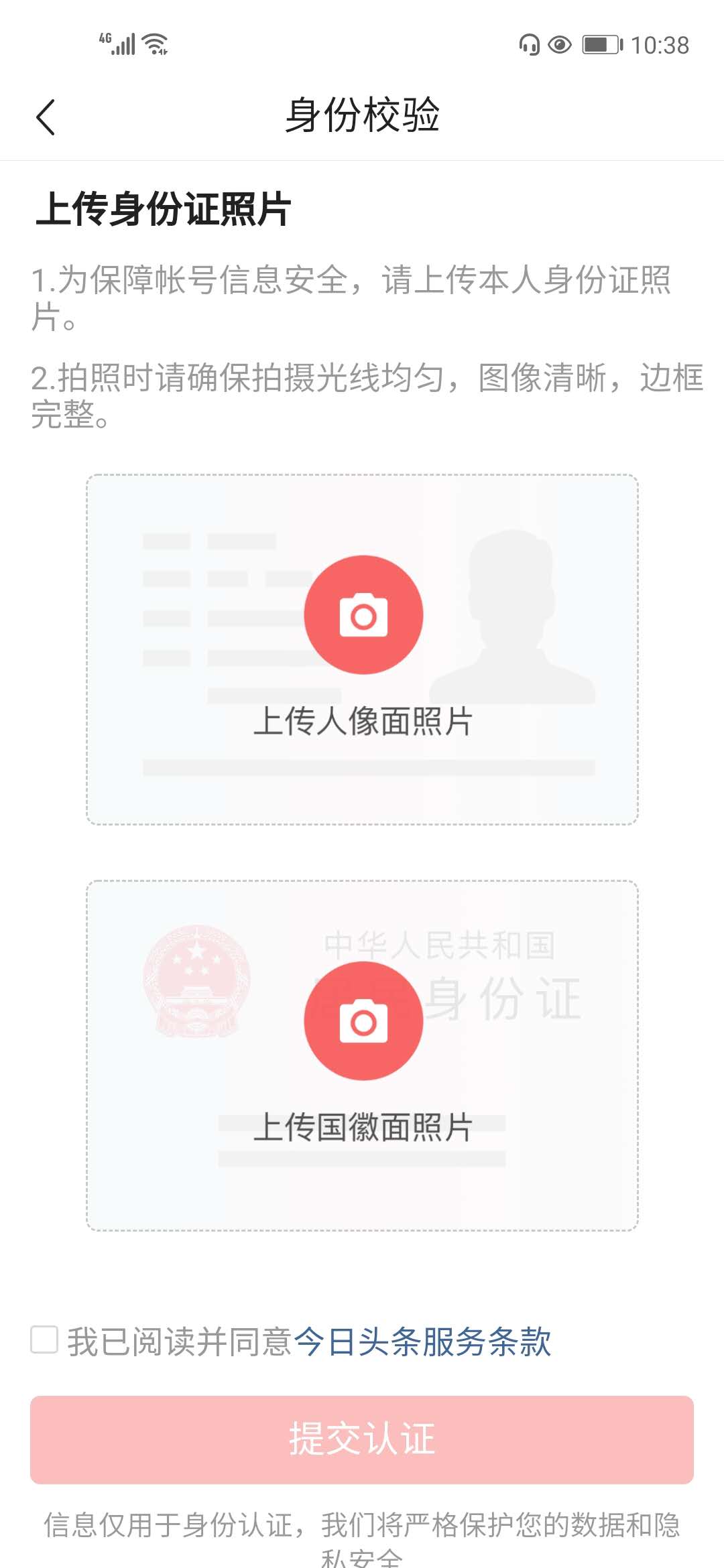
Task: Tap the clock showing 10:38
Action: coord(662,44)
